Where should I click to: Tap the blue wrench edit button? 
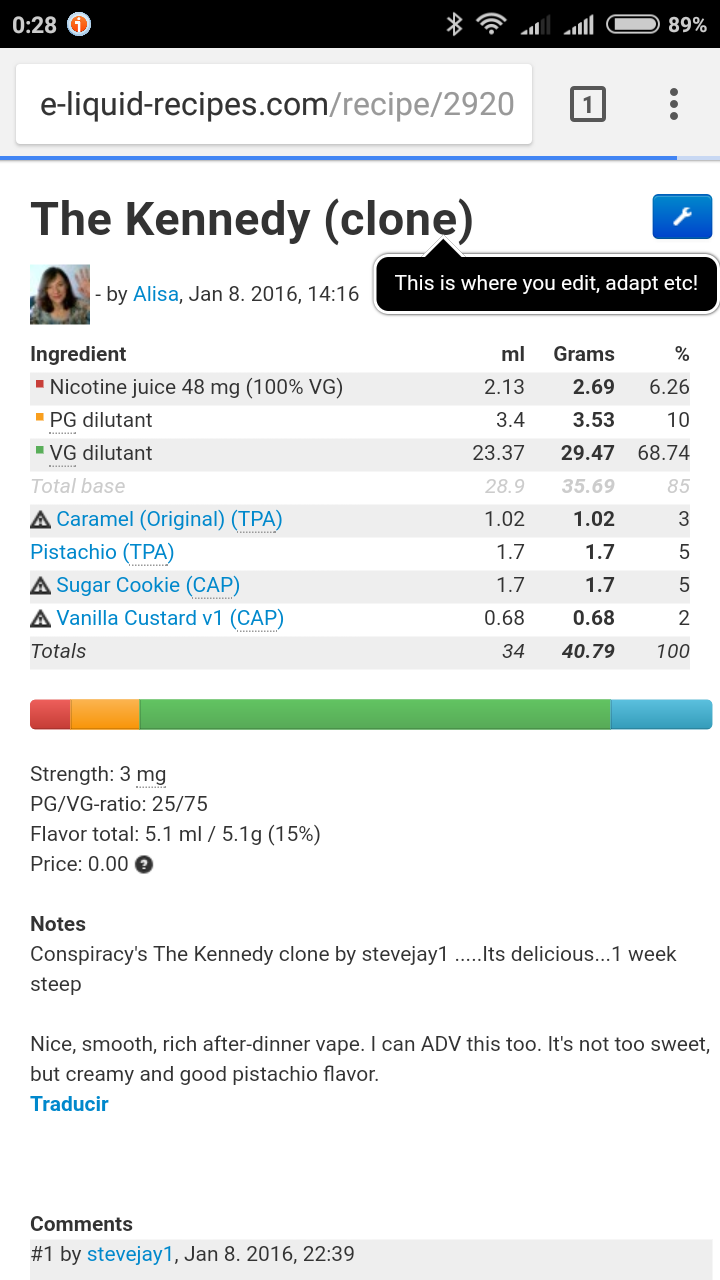681,217
